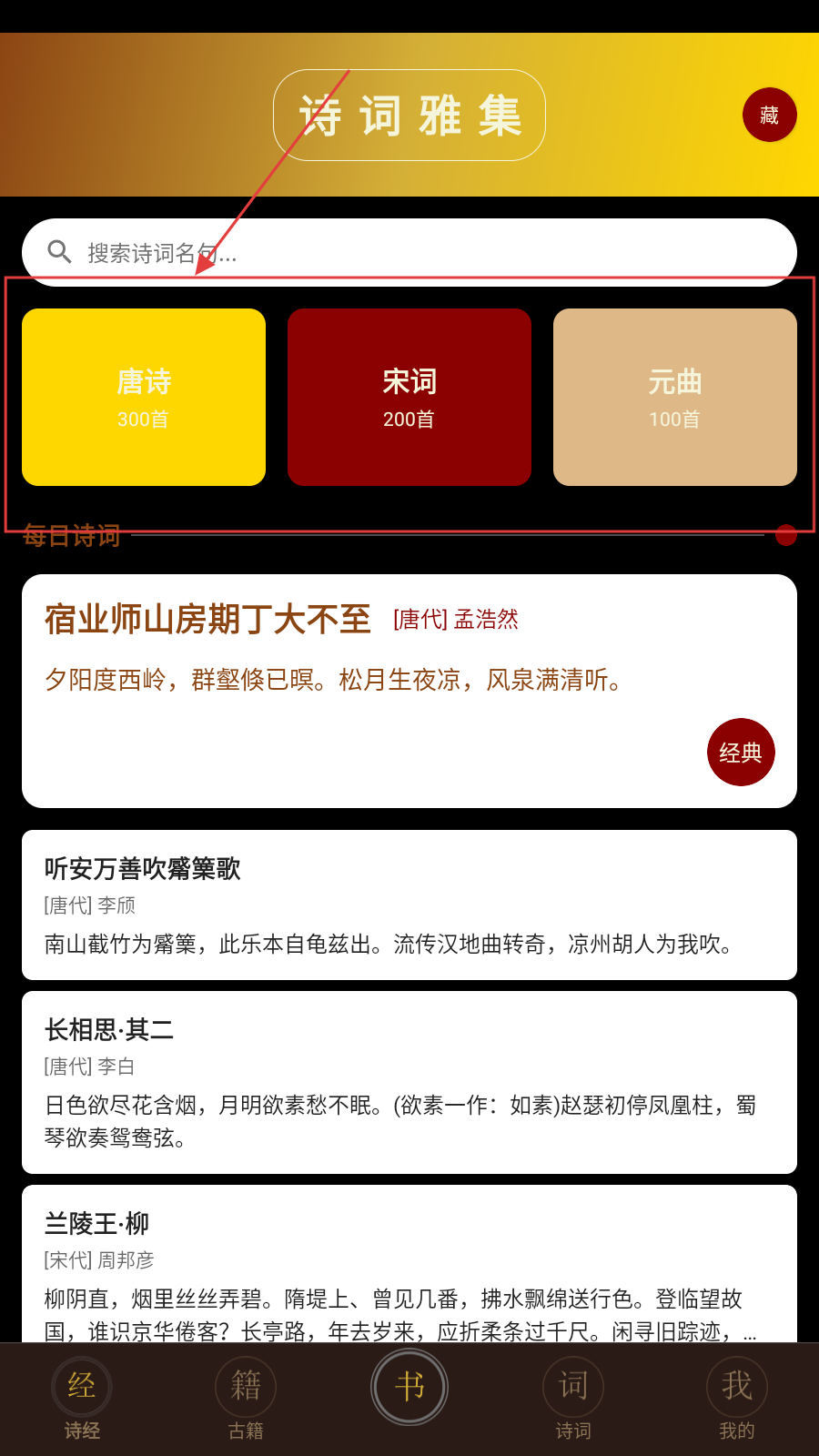The image size is (819, 1456).
Task: Switch to the 诗词 tab
Action: [x=573, y=1399]
